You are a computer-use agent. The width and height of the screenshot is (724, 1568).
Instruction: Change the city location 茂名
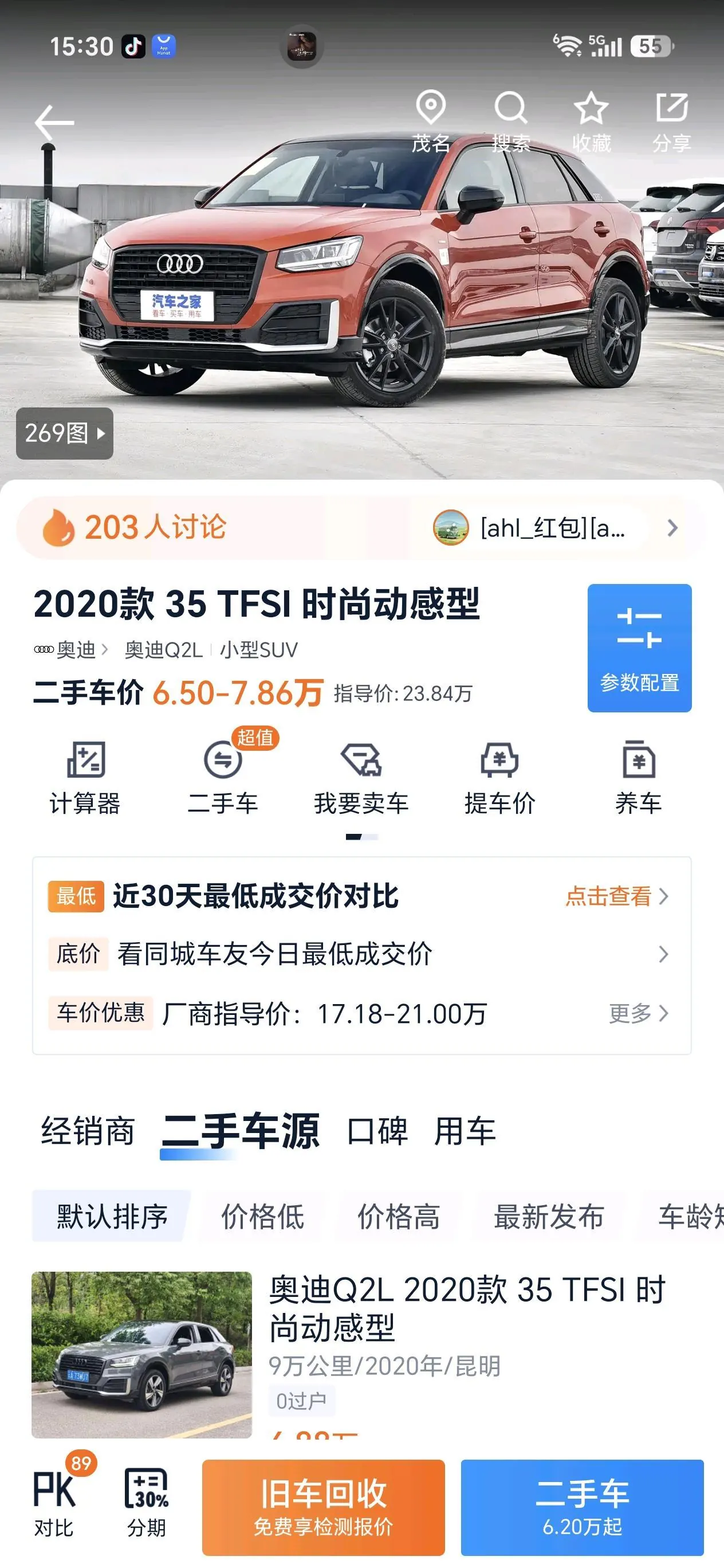(x=431, y=121)
